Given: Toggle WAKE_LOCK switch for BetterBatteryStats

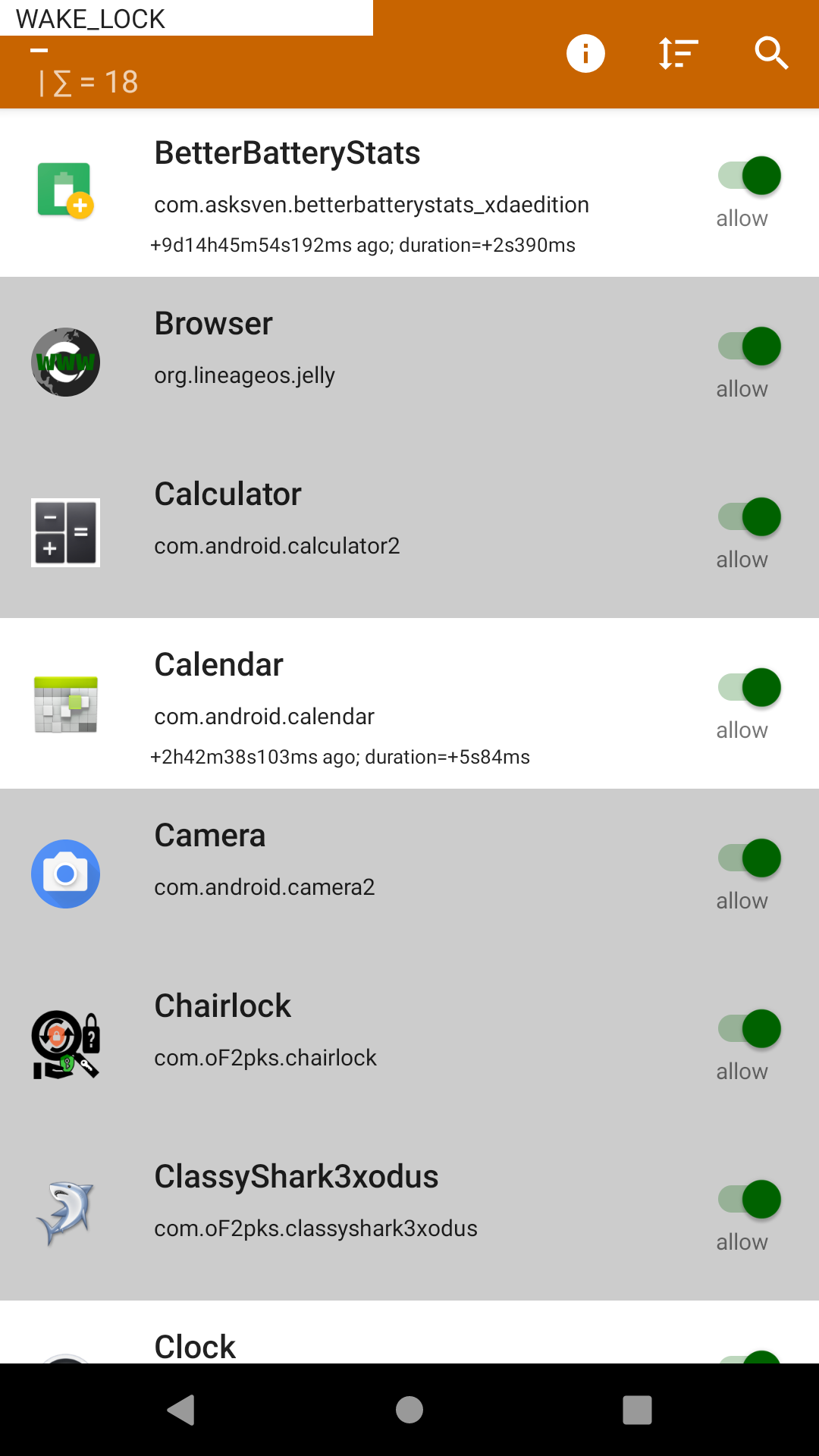Looking at the screenshot, I should [750, 176].
